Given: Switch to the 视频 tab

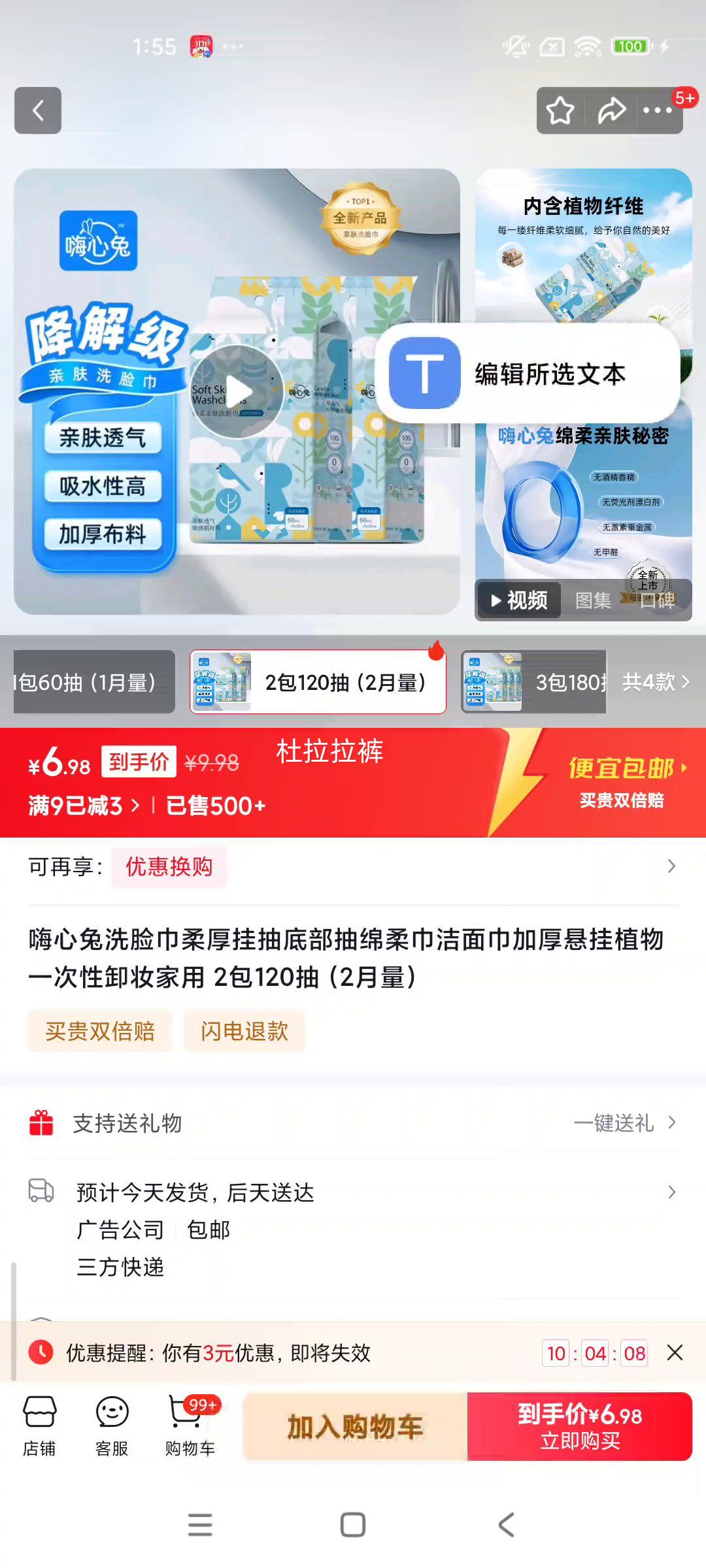Looking at the screenshot, I should click(x=520, y=601).
